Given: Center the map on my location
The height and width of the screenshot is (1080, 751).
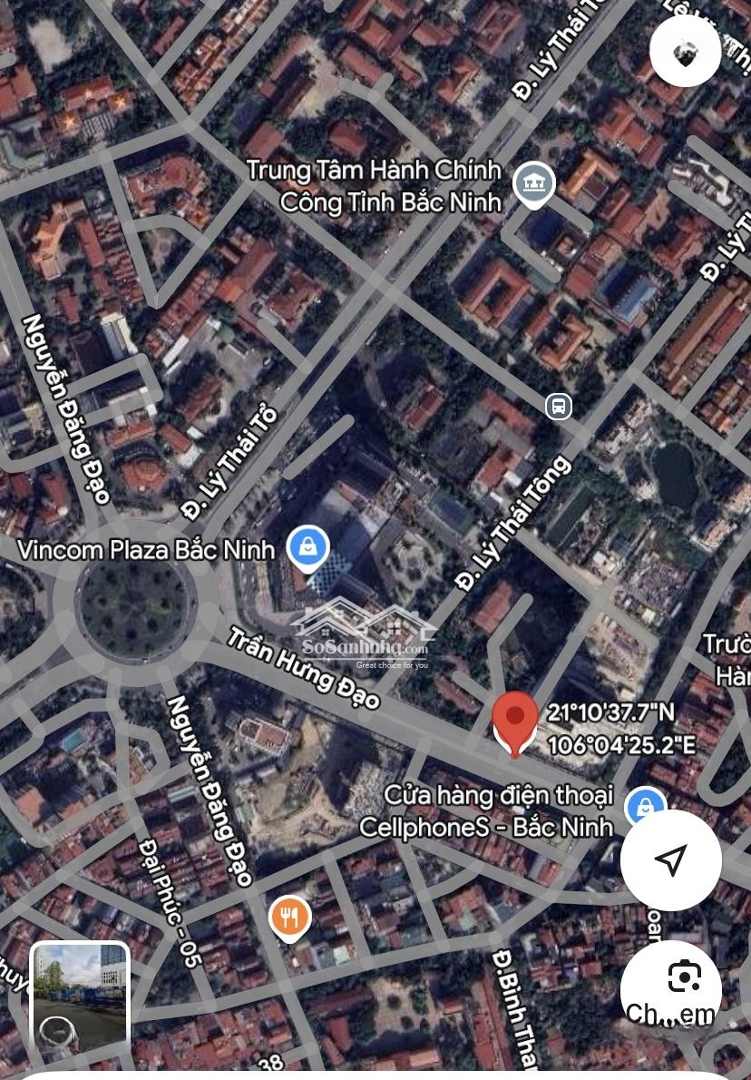Looking at the screenshot, I should [670, 860].
